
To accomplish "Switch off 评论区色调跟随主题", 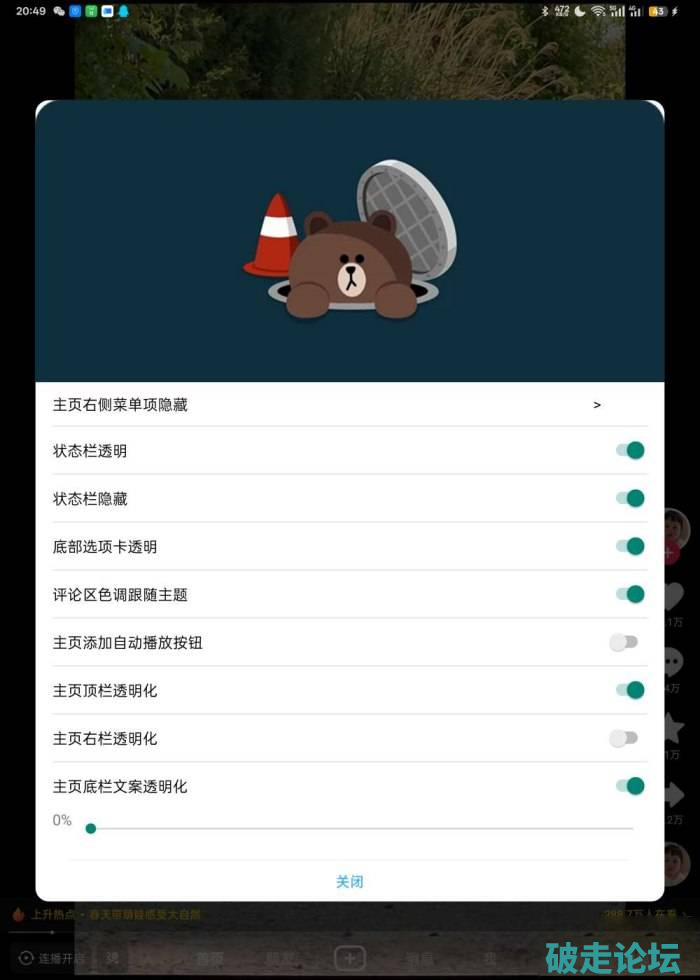I will (629, 595).
